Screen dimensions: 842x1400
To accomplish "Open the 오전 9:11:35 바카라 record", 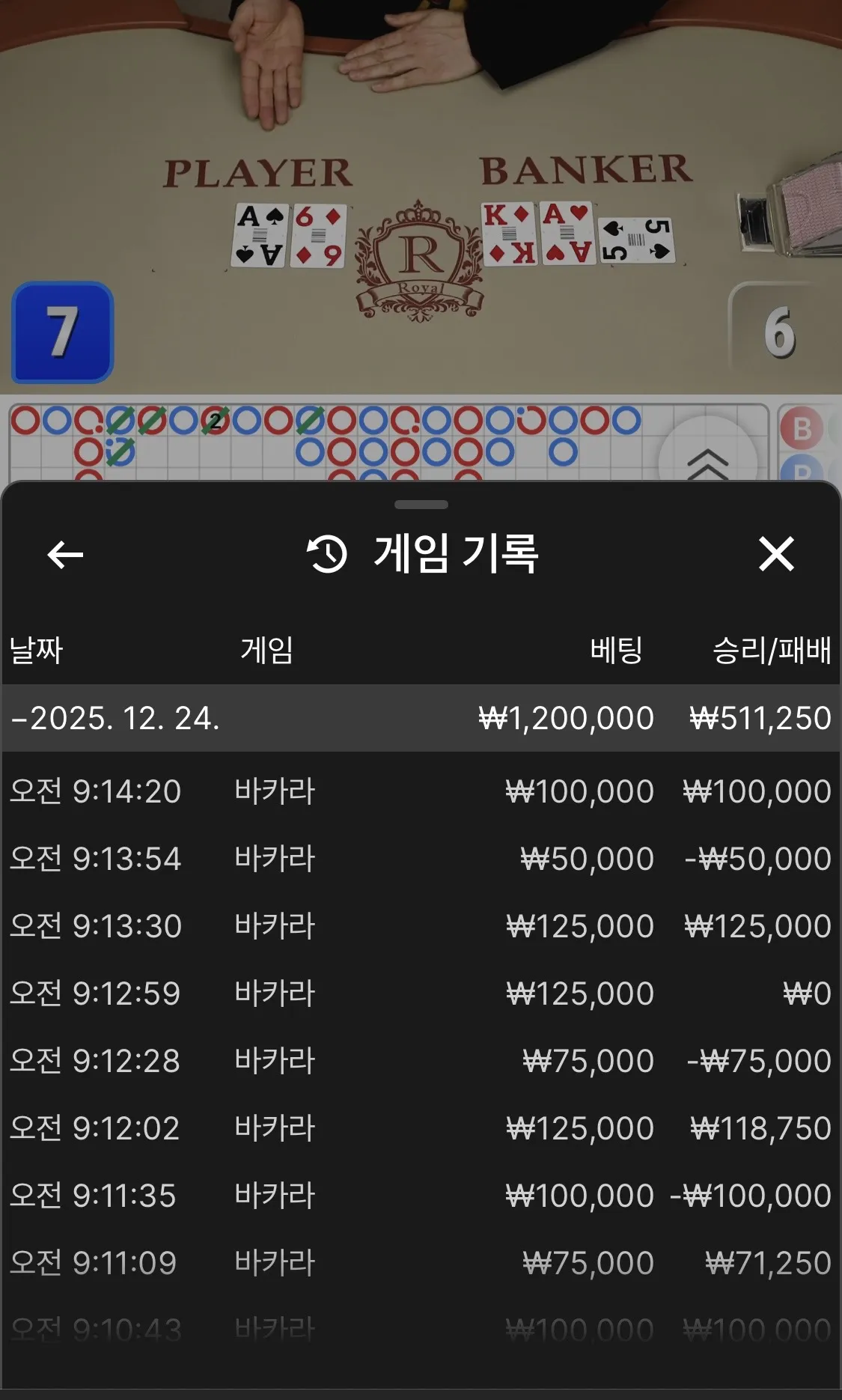I will (421, 1196).
